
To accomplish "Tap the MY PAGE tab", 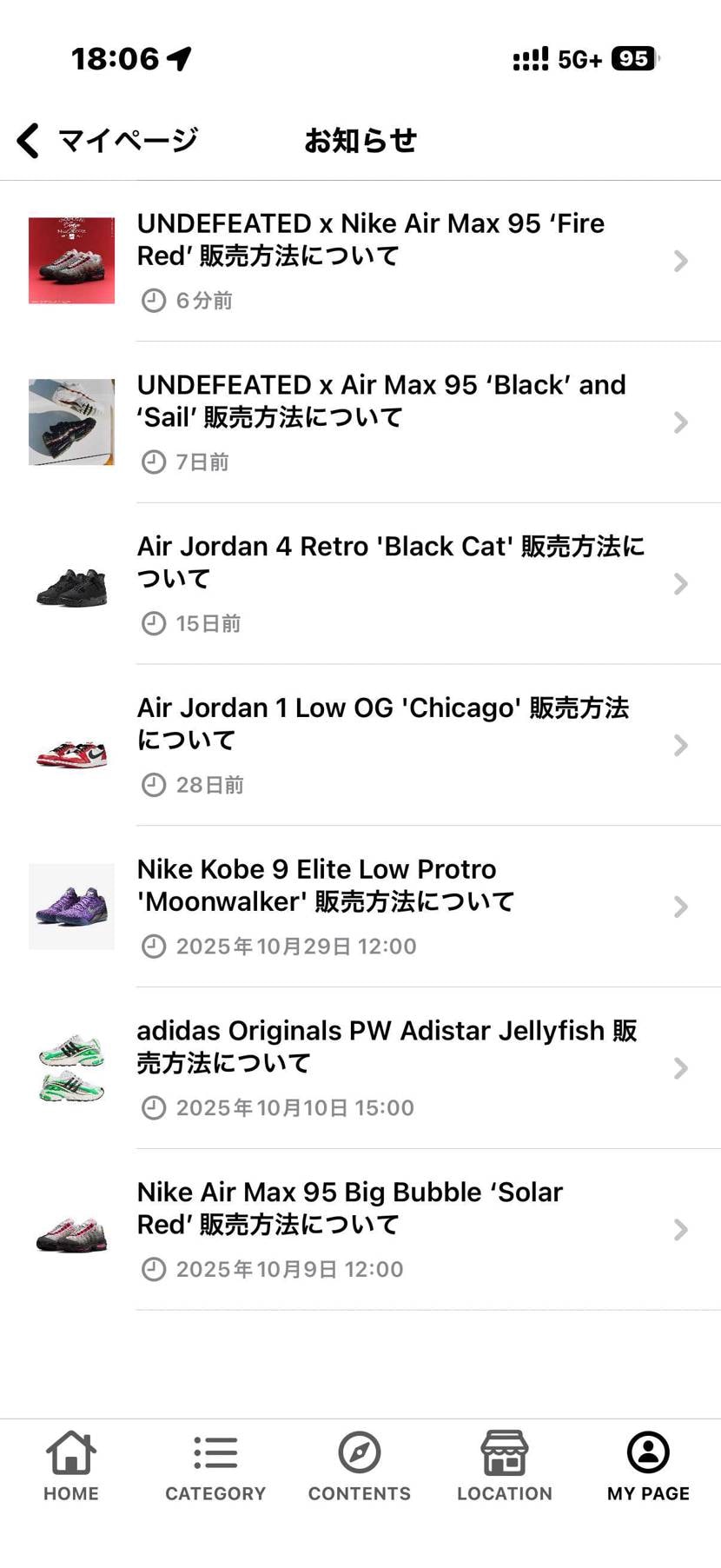I will coord(648,1467).
